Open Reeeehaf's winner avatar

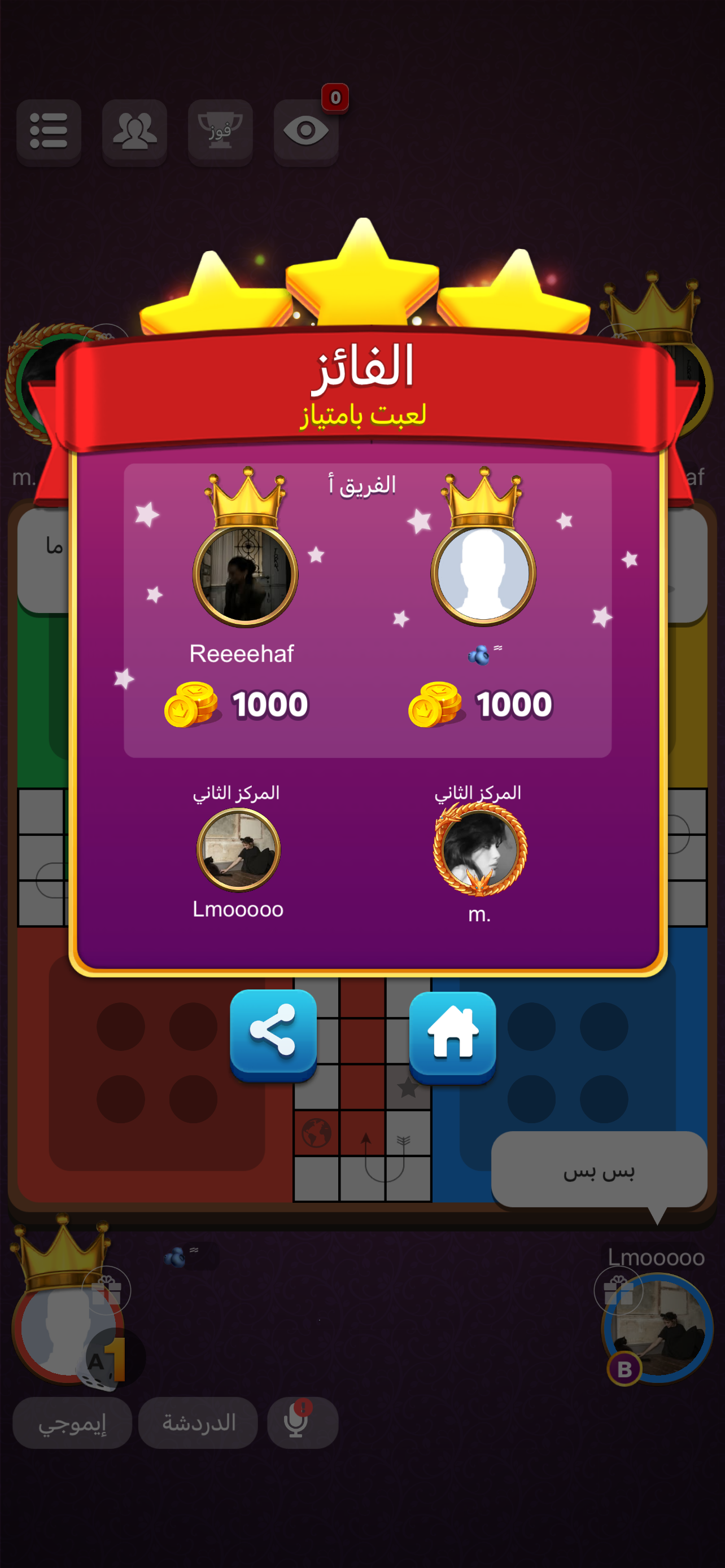click(x=245, y=574)
